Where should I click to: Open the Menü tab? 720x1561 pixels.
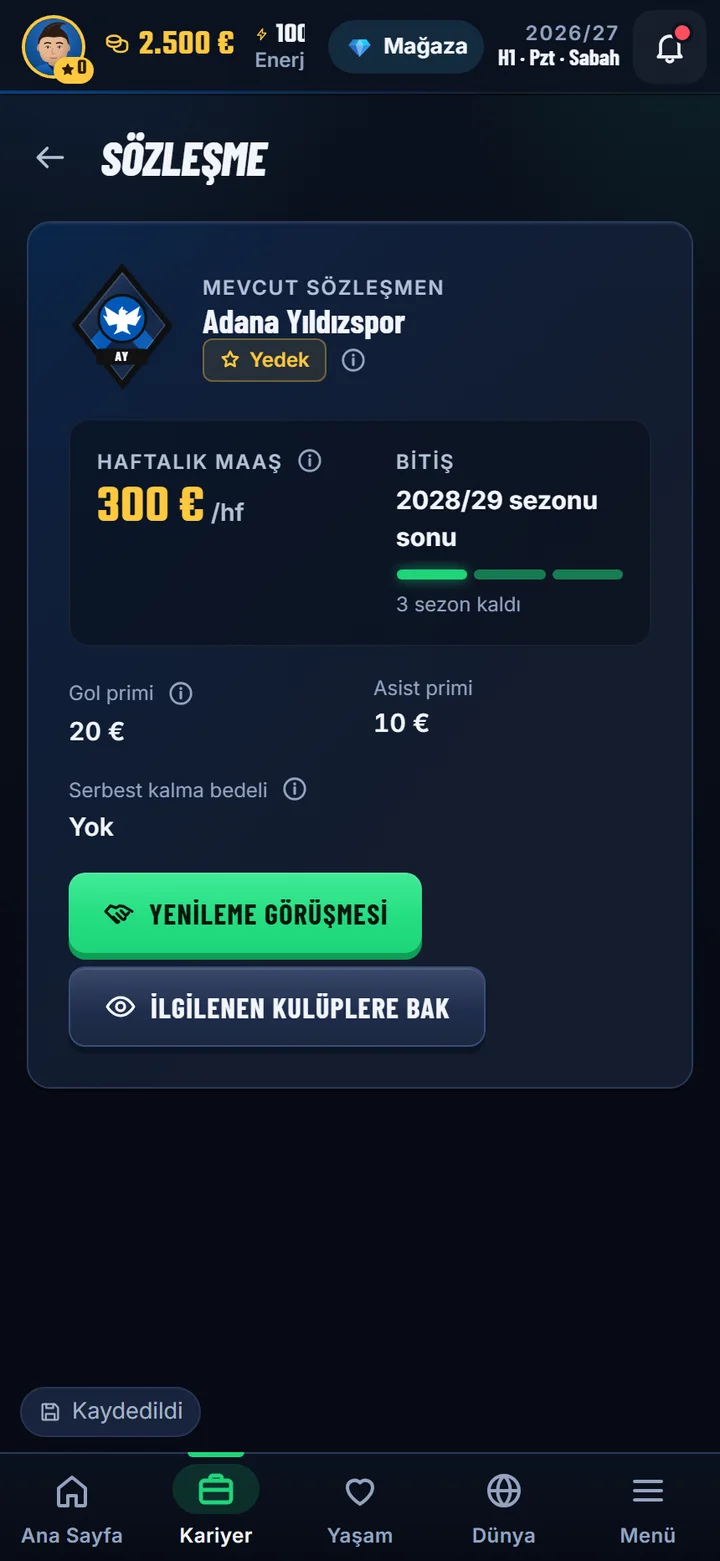[648, 1507]
